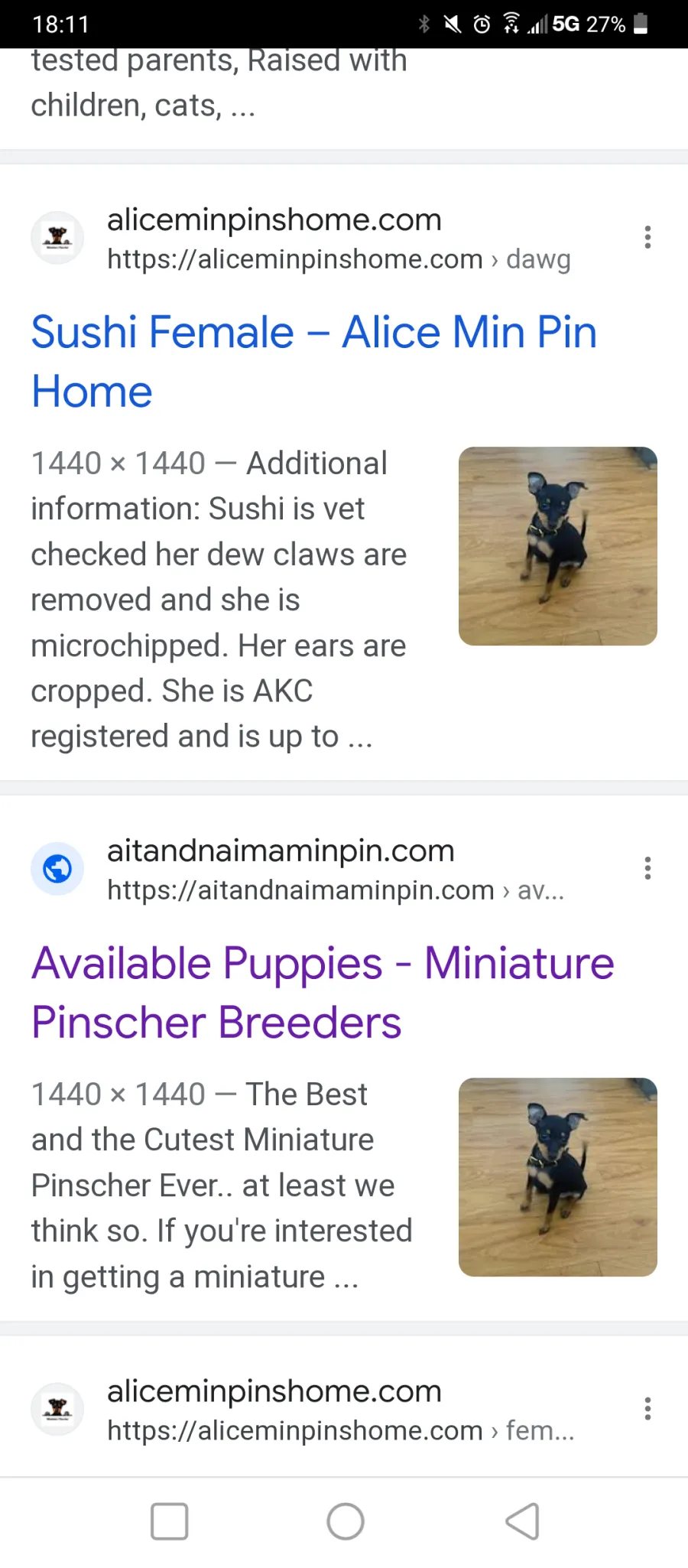
Task: Tap the Sushi Female result dog thumbnail
Action: (558, 546)
